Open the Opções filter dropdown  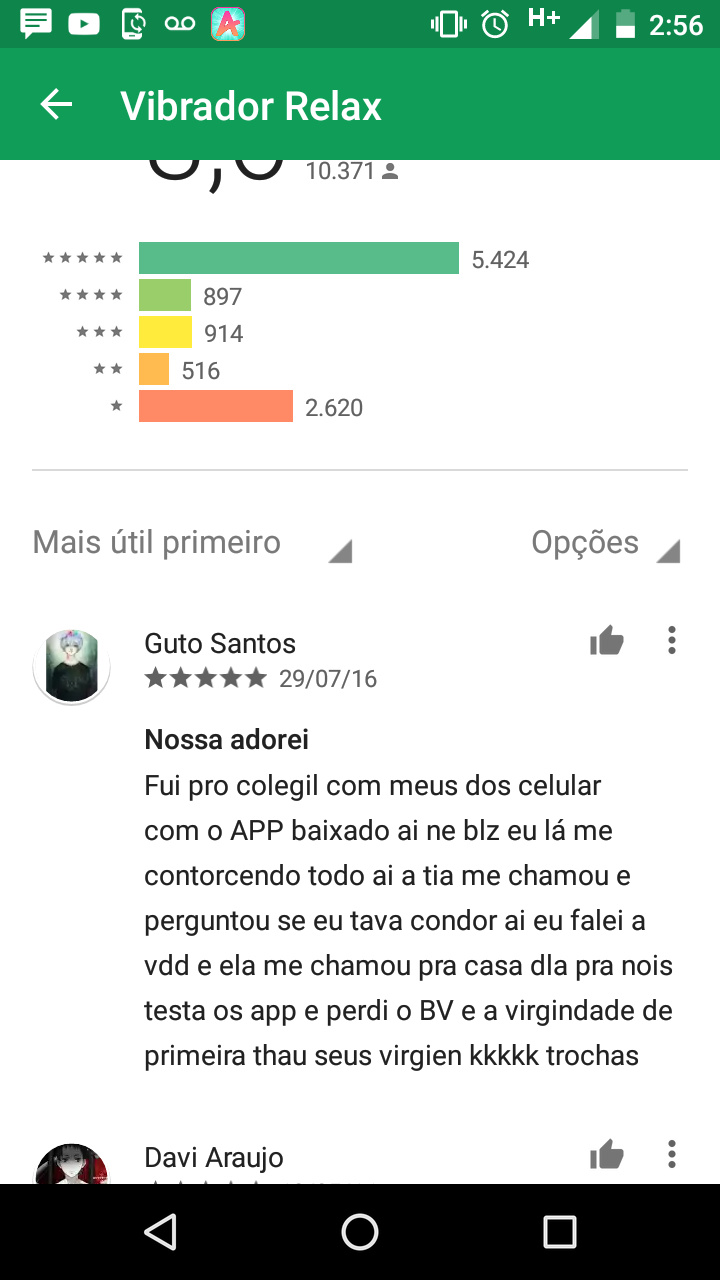pyautogui.click(x=605, y=543)
